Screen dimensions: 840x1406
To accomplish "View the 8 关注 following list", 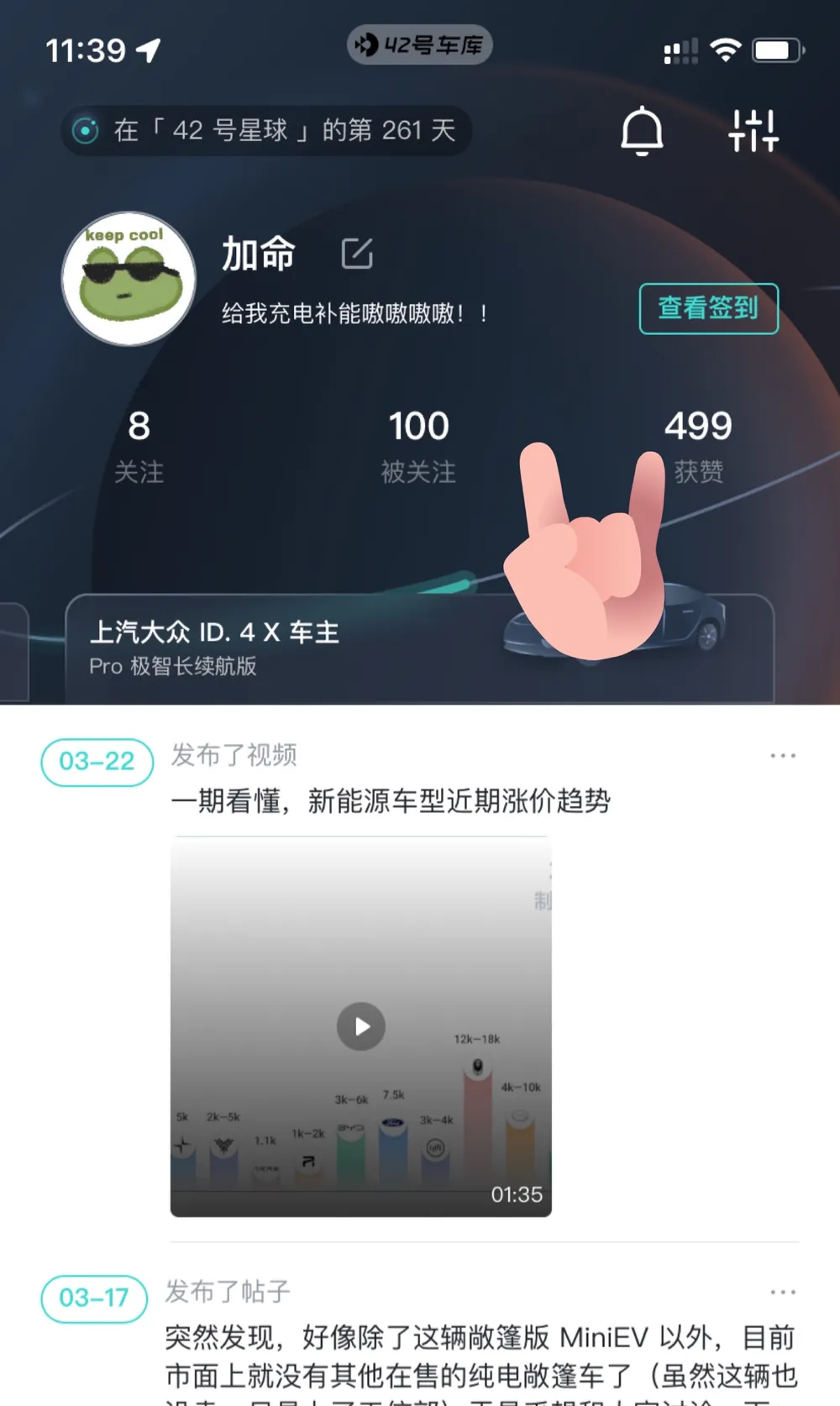I will click(x=139, y=447).
